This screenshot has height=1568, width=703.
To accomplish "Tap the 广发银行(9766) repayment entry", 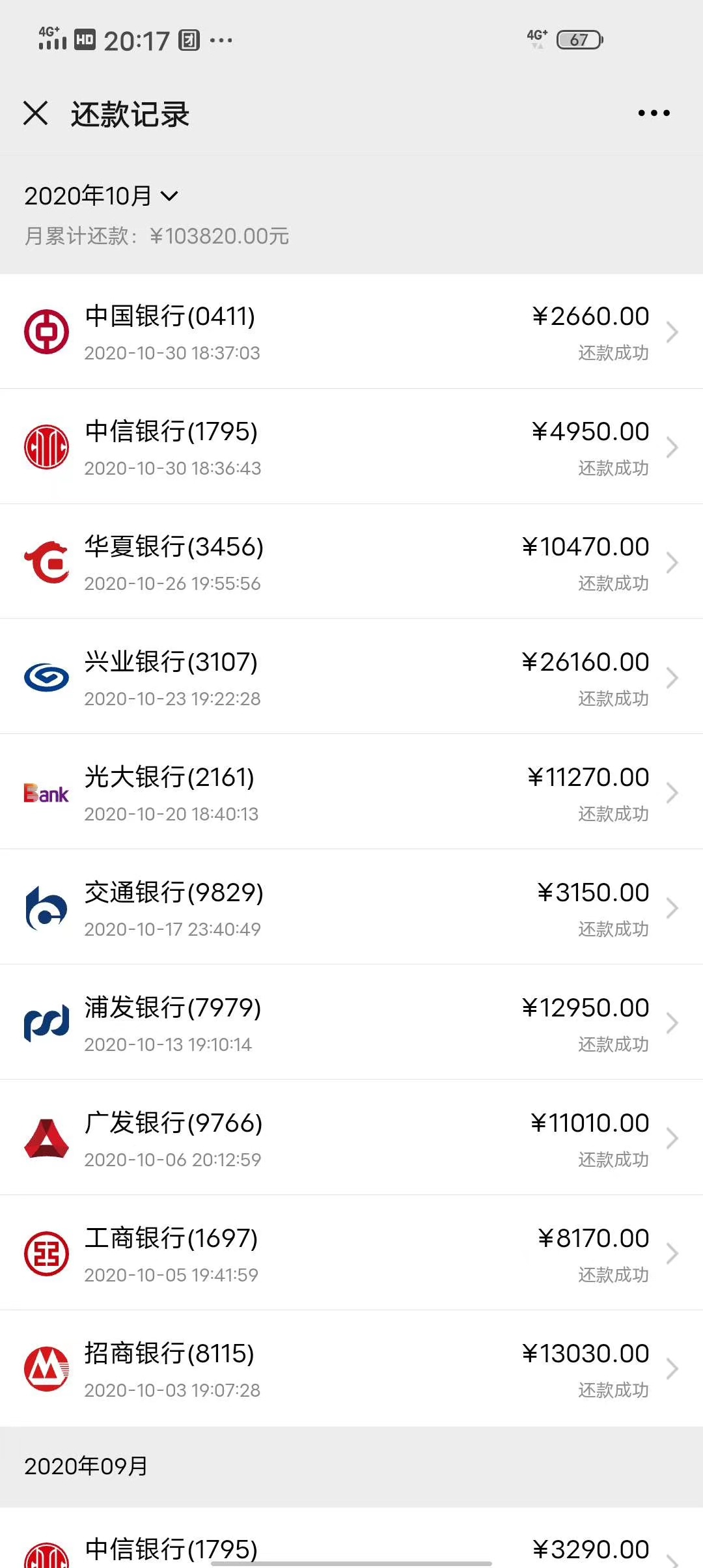I will pyautogui.click(x=351, y=1138).
